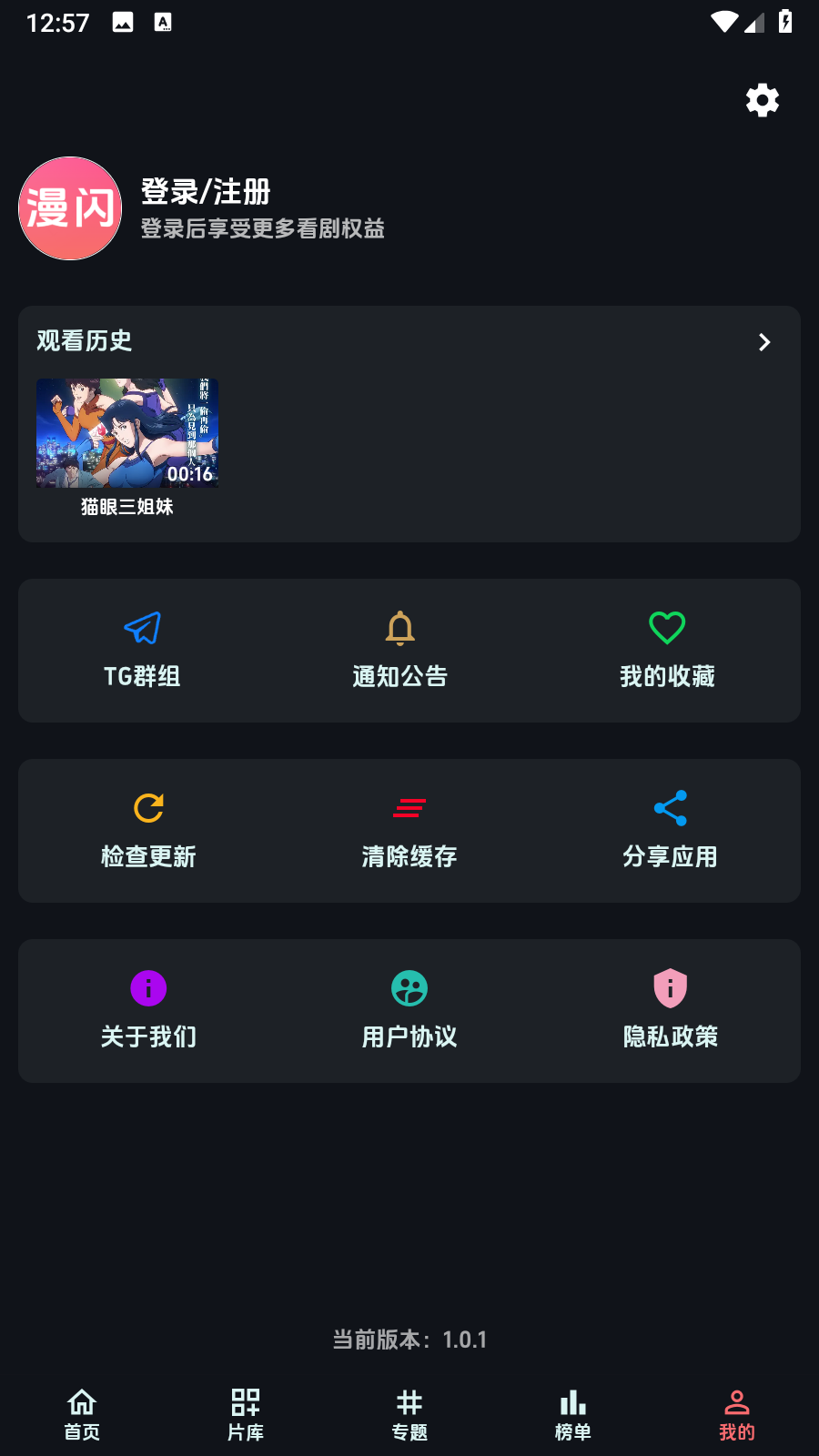
Task: Click the 隐私政策 shield icon
Action: [x=670, y=988]
